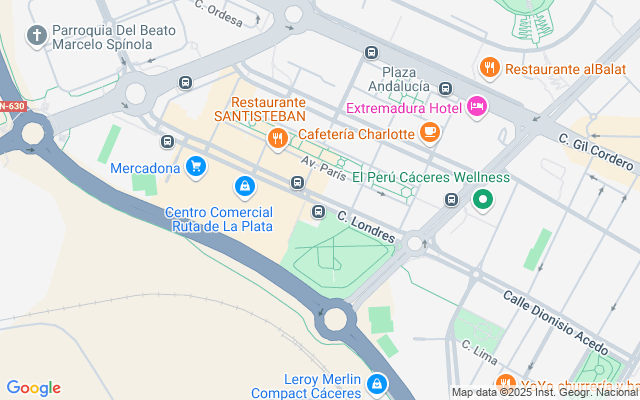The width and height of the screenshot is (640, 400).
Task: Open the bus stop beside the C. Londres label
Action: [318, 211]
